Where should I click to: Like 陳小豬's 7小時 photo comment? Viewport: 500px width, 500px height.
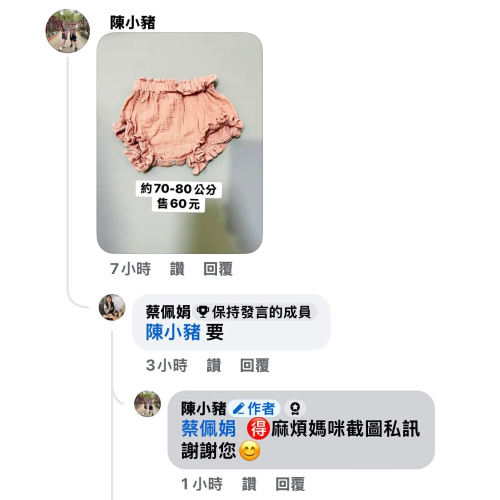[x=177, y=269]
